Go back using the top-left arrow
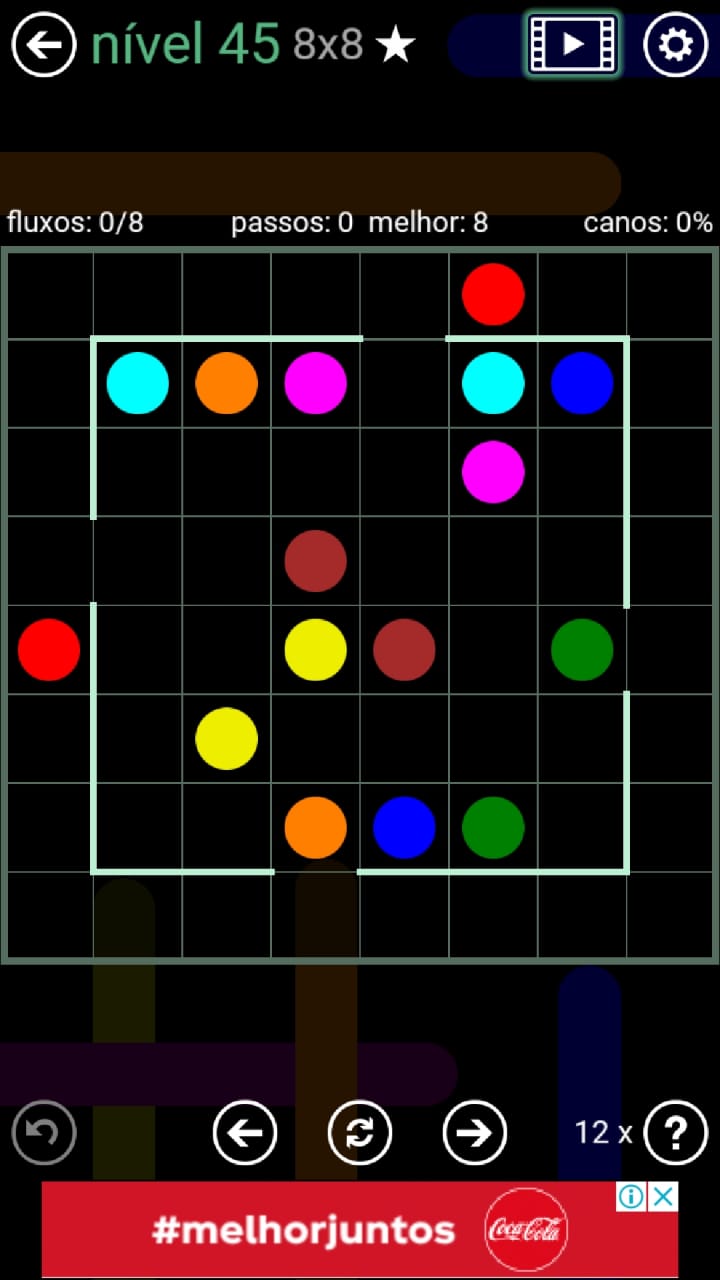720x1280 pixels. pyautogui.click(x=44, y=44)
